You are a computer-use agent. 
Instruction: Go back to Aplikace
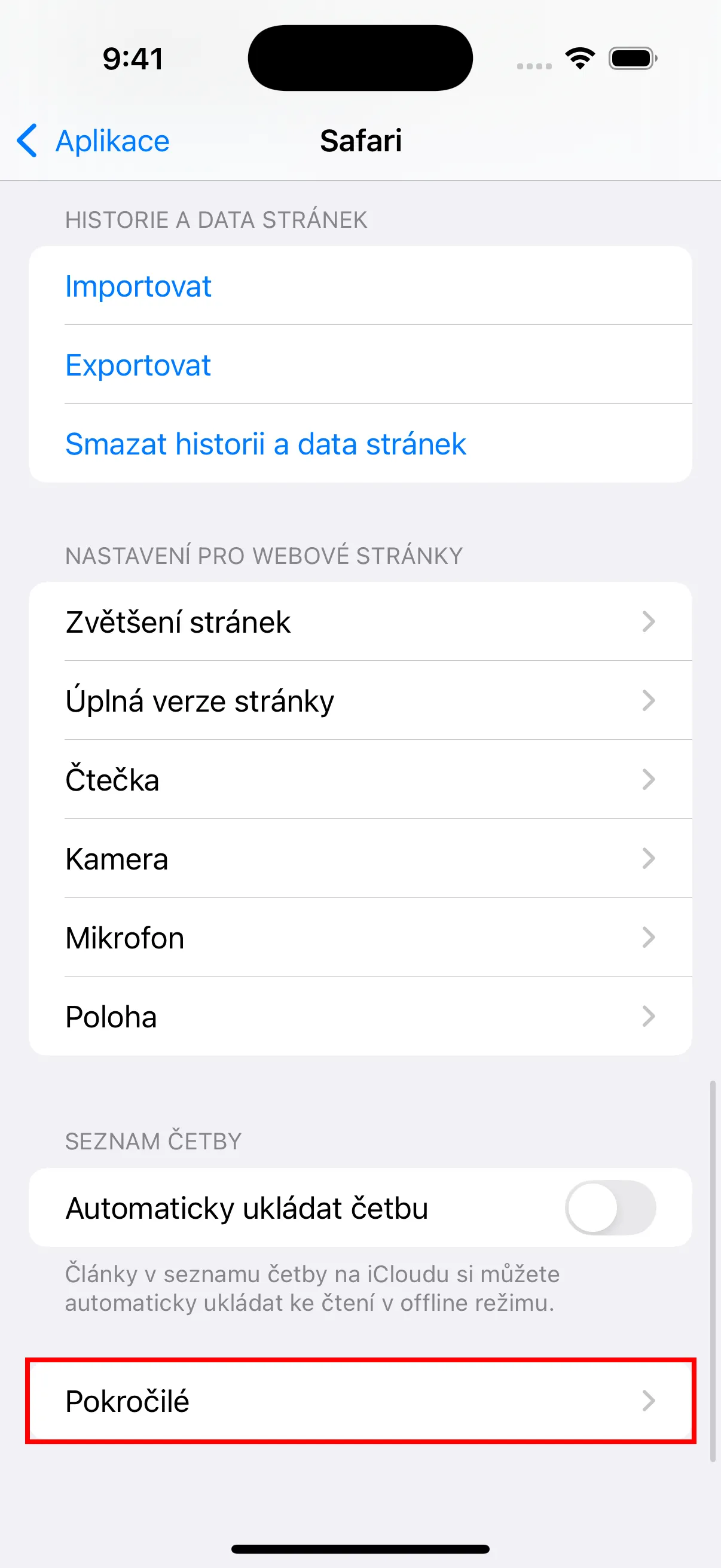coord(93,141)
